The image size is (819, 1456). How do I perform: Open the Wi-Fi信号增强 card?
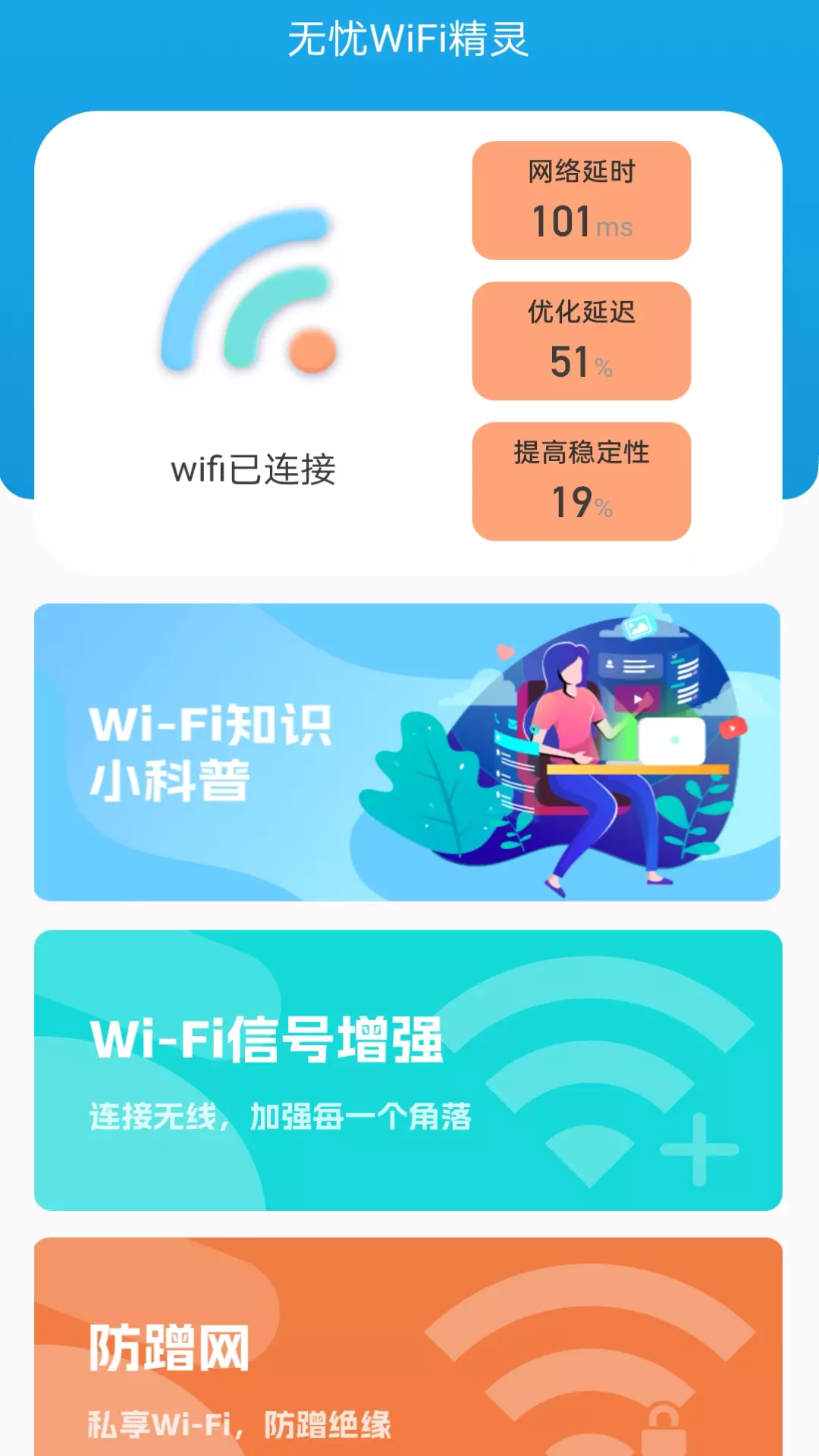(x=408, y=1070)
